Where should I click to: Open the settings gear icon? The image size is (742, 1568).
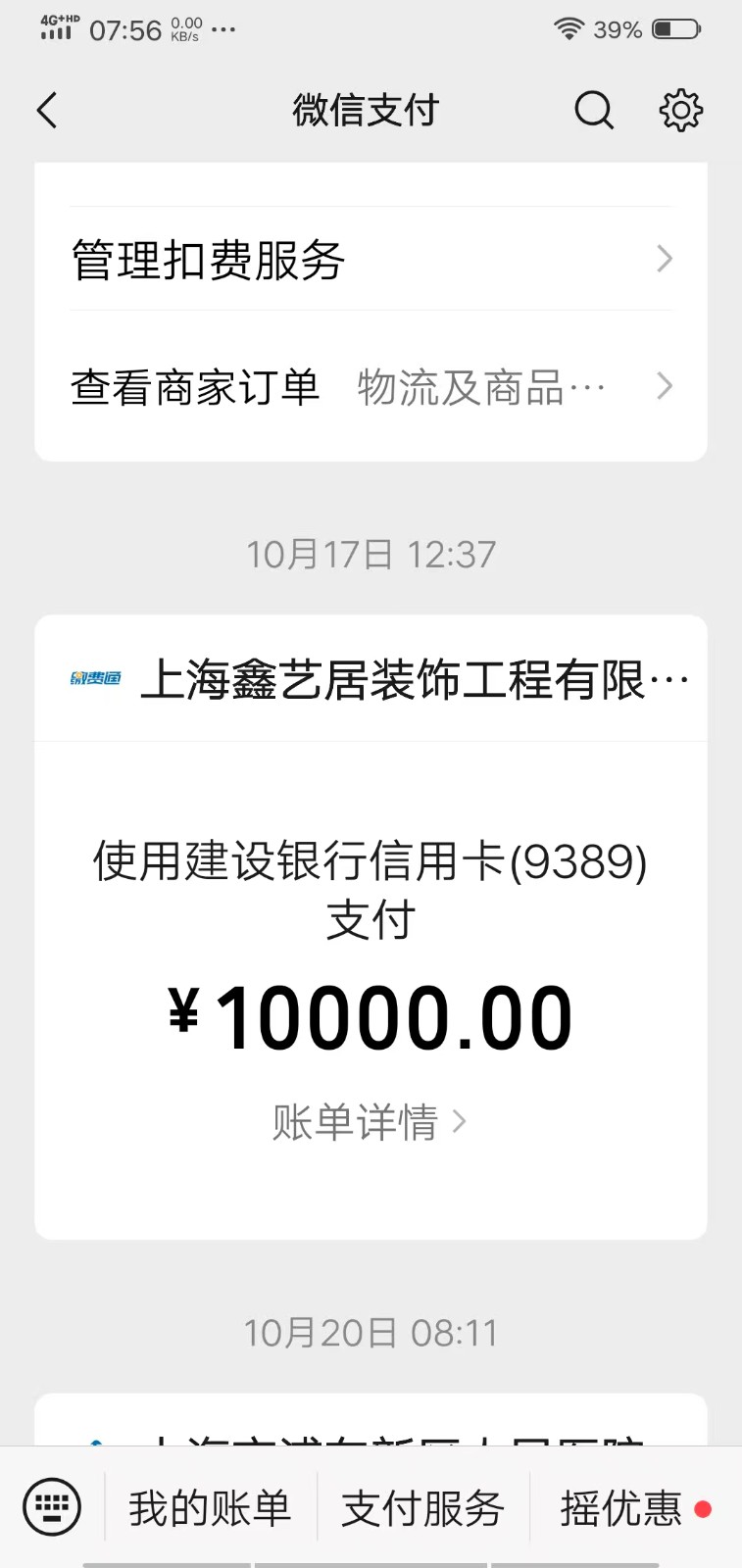click(680, 110)
